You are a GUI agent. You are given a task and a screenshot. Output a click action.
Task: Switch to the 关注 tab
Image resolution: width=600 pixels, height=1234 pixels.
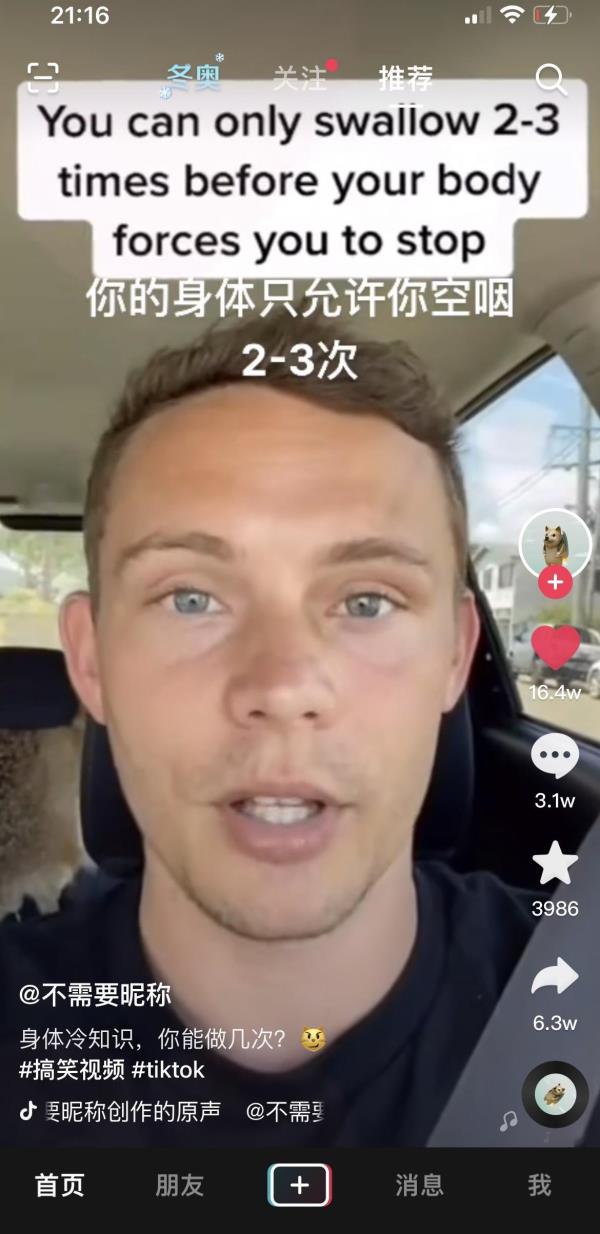pos(300,78)
